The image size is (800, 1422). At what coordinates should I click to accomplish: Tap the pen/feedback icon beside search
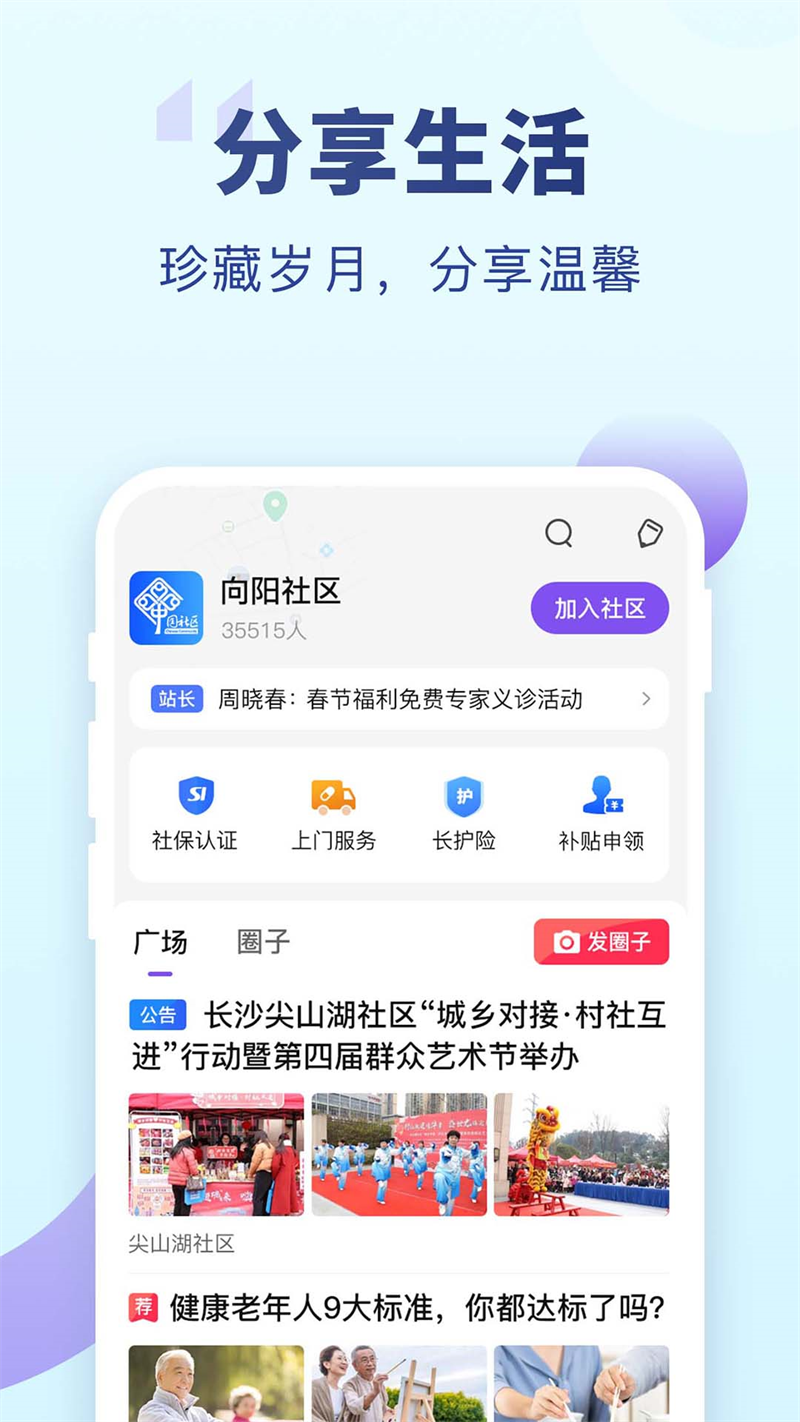(648, 534)
